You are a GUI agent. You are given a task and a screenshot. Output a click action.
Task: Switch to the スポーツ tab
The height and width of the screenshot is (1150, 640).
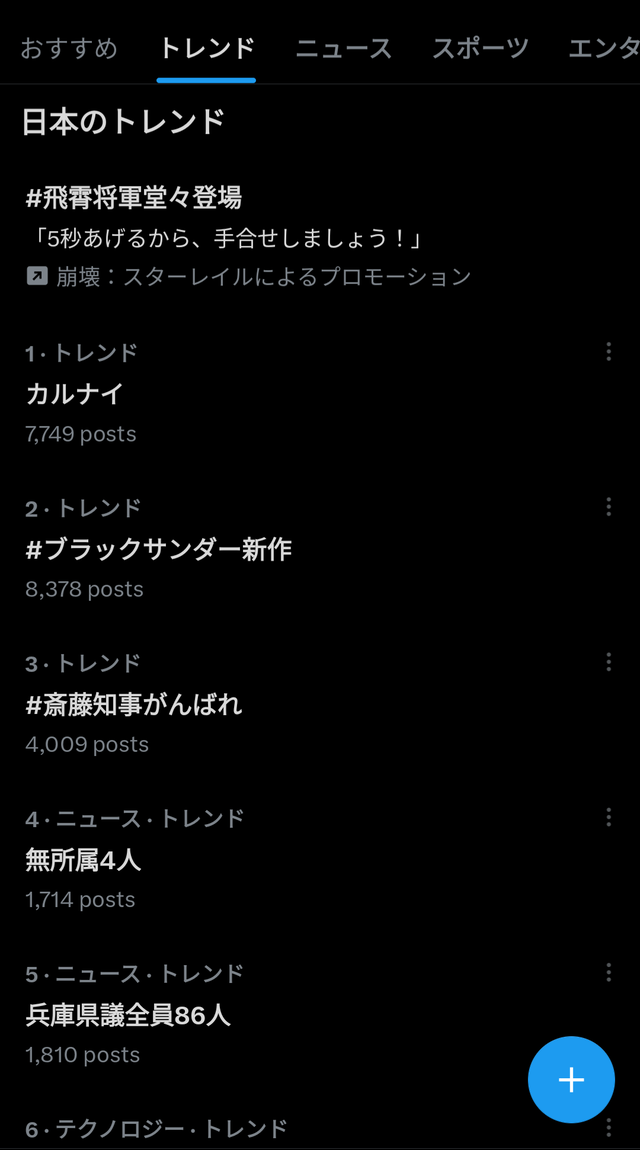click(480, 48)
